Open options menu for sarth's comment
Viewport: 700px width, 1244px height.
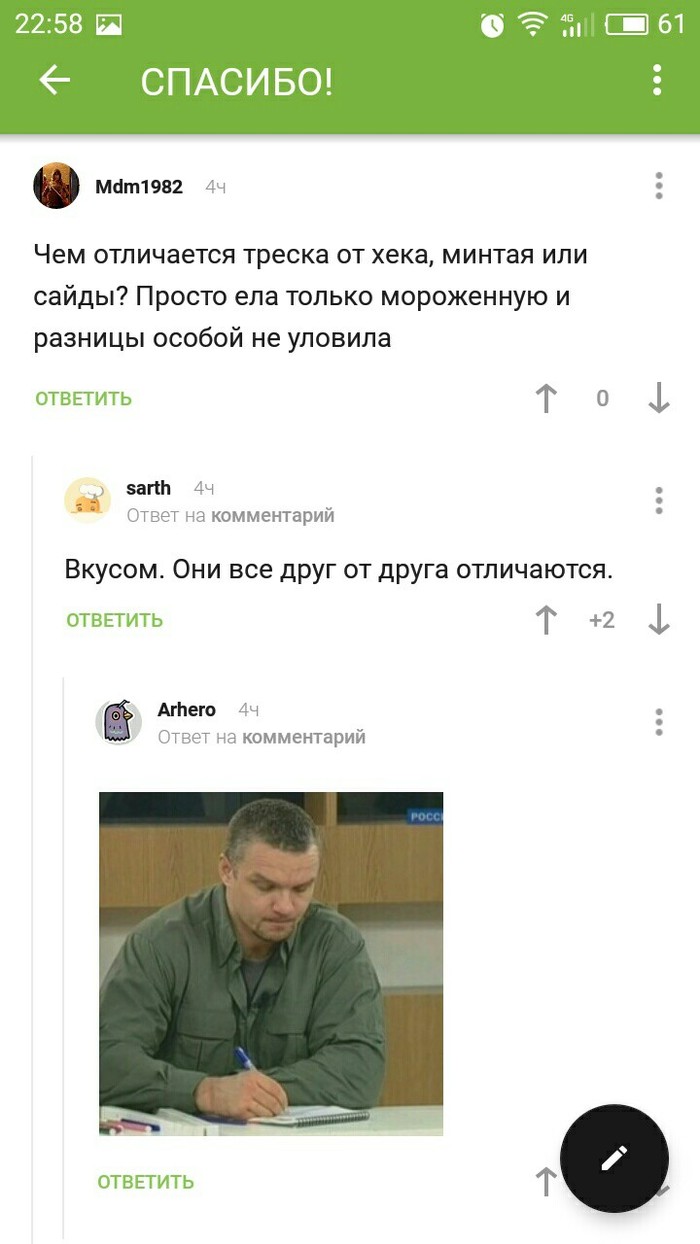point(658,500)
